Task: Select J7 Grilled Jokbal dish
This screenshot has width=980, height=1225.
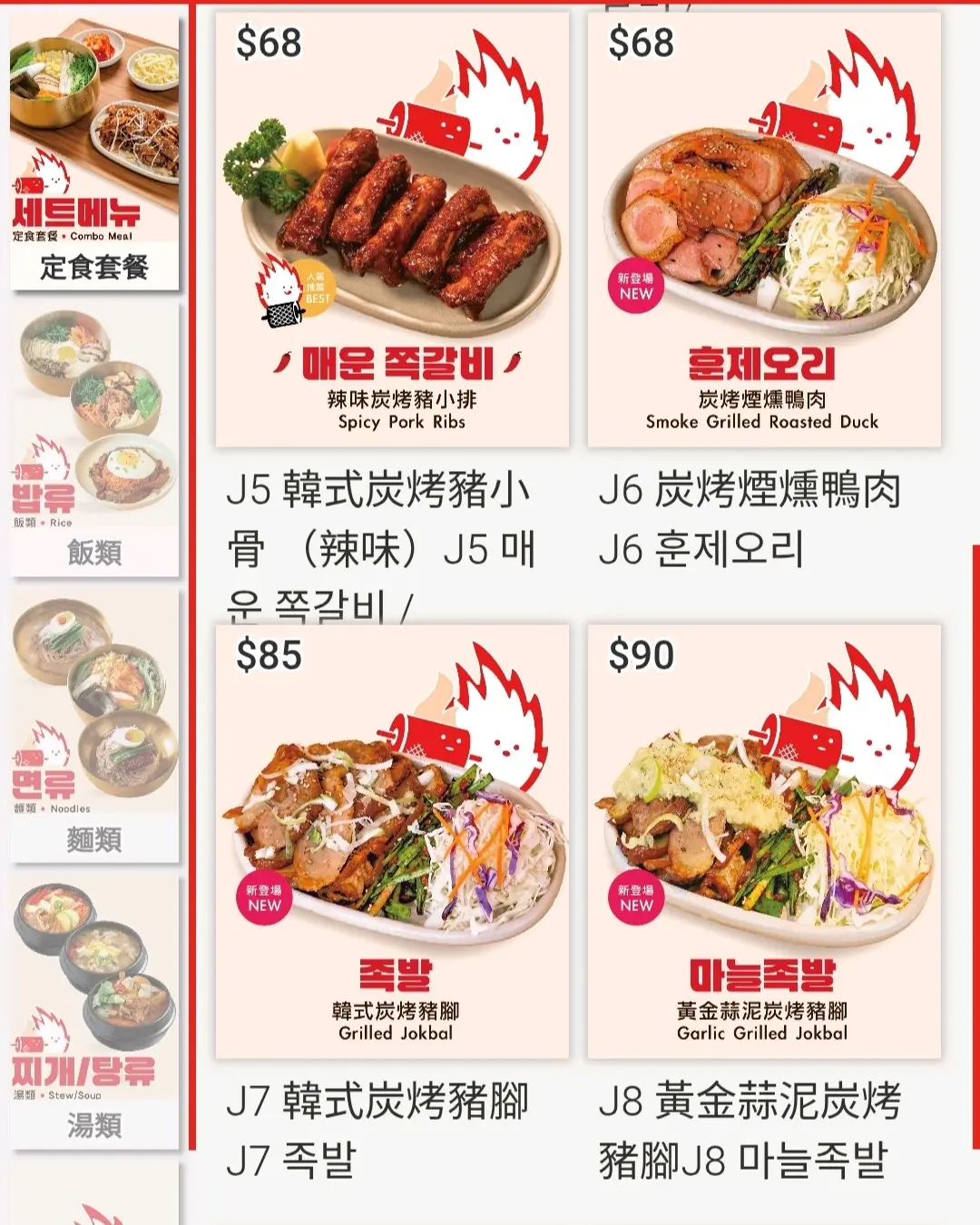Action: (x=392, y=842)
